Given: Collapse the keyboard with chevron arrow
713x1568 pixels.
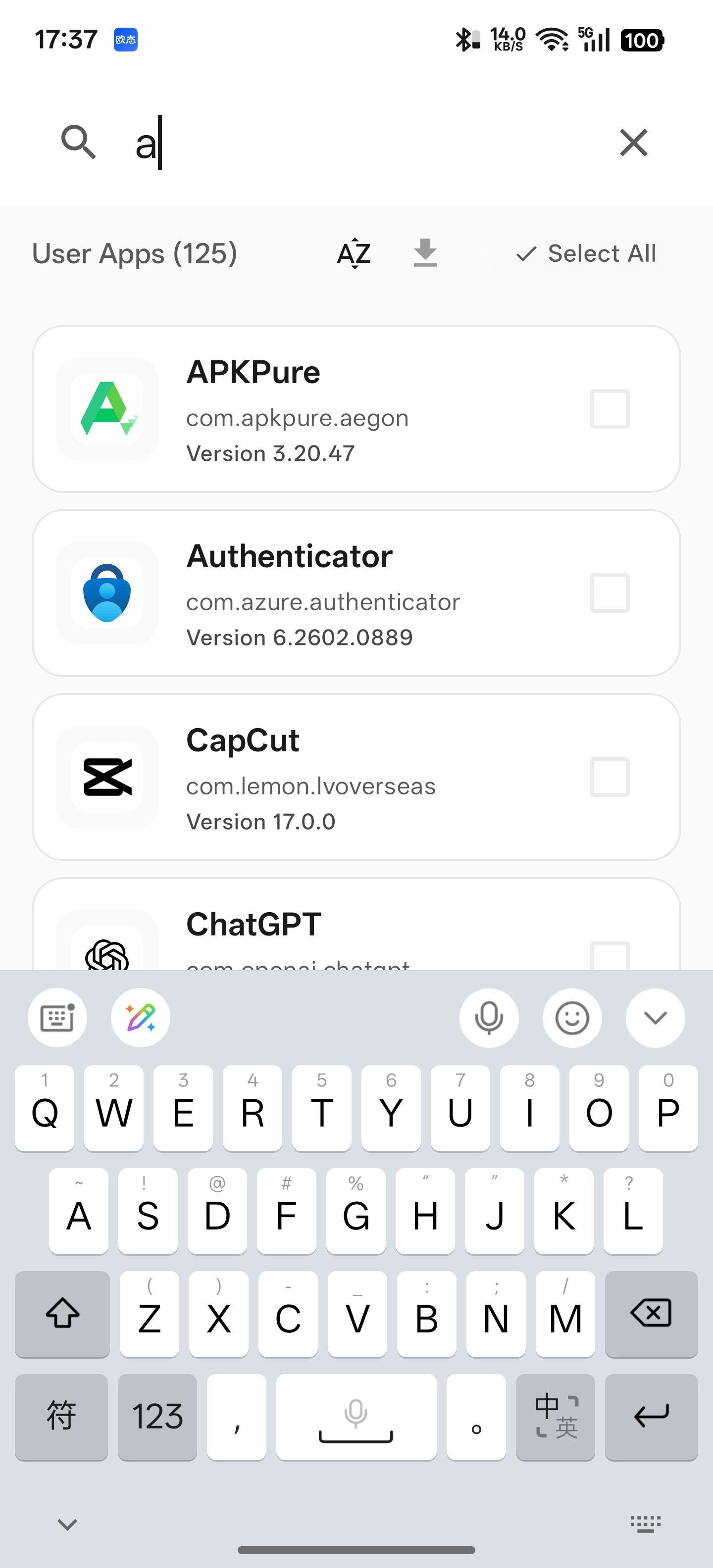Looking at the screenshot, I should coord(655,1018).
